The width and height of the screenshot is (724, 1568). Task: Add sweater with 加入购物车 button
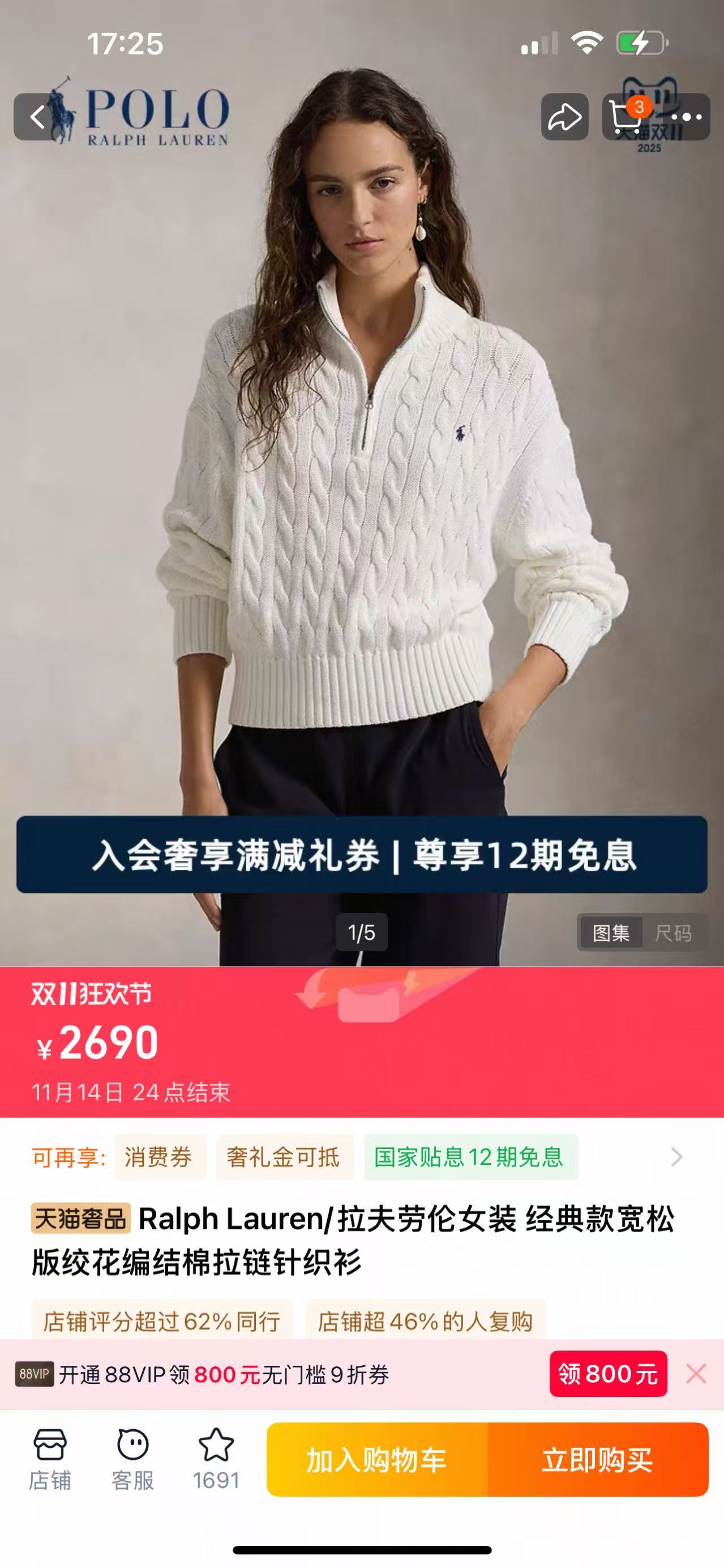point(377,1460)
